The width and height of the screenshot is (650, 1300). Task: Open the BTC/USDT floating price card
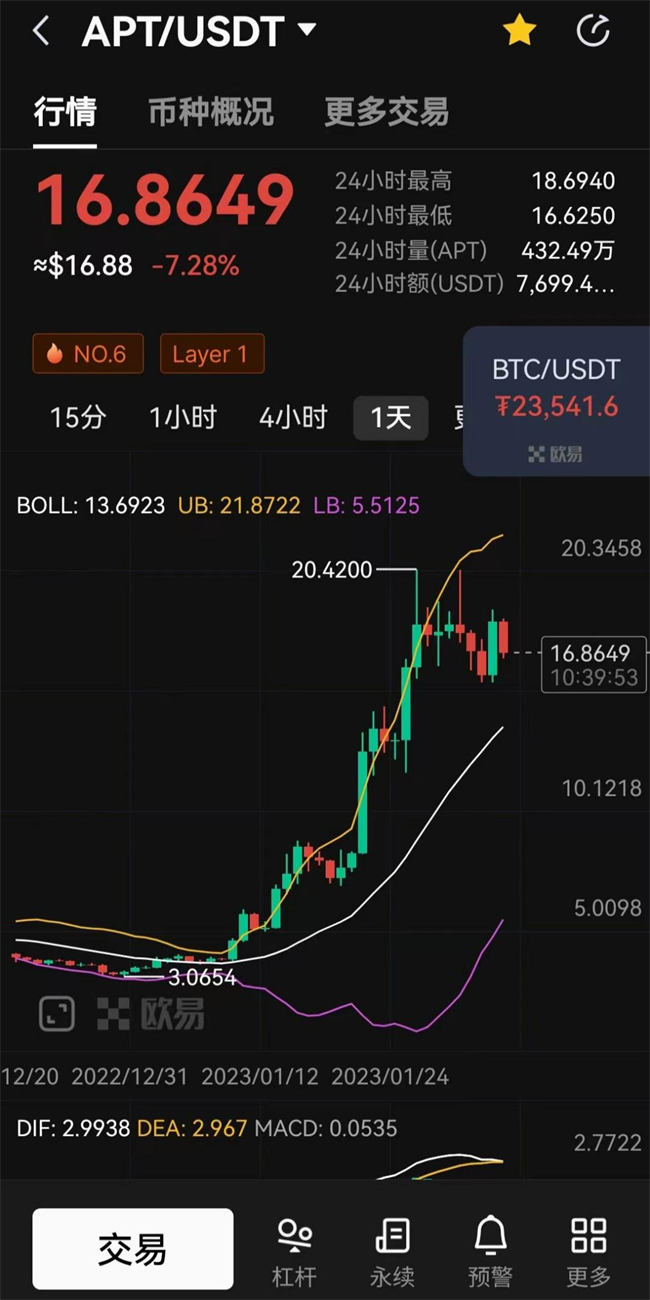[x=556, y=401]
